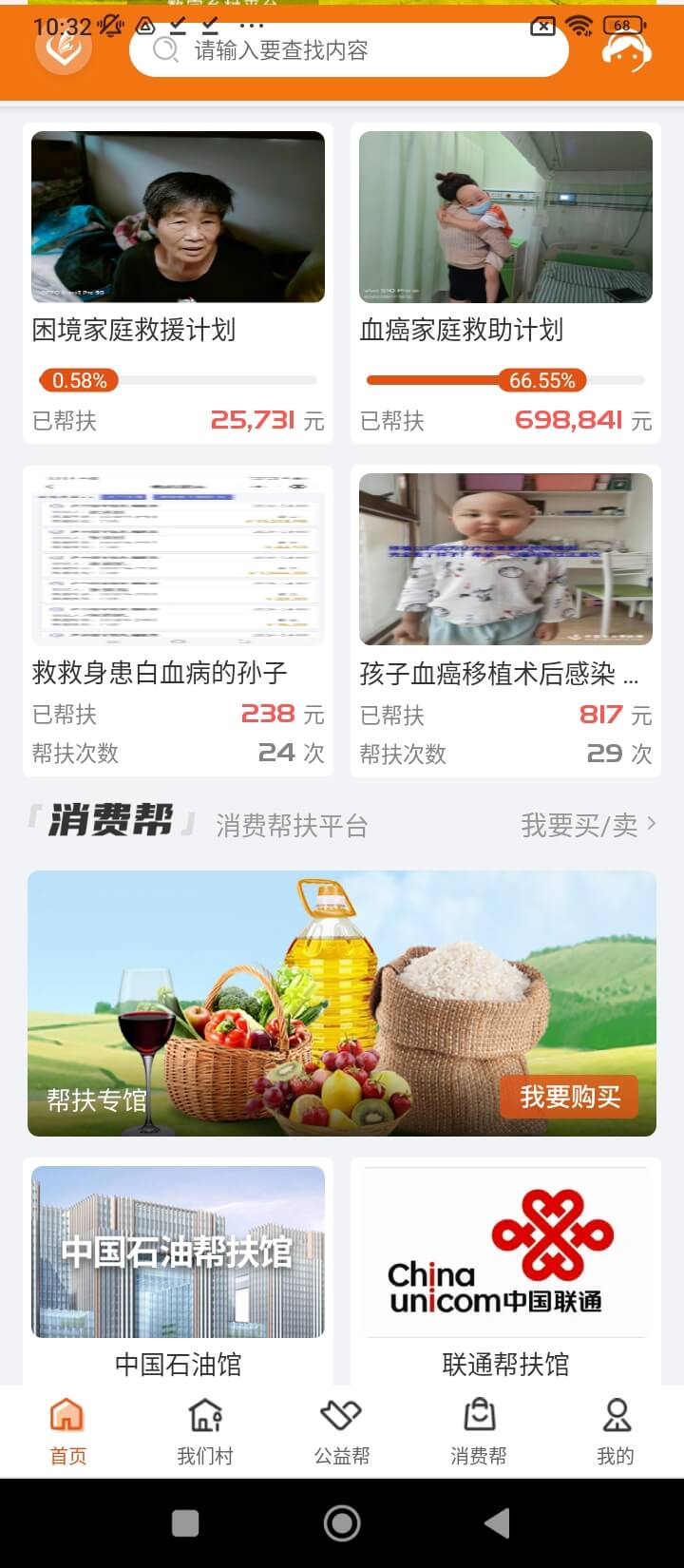This screenshot has height=1568, width=684.
Task: Select the 消费帮 tab
Action: (x=479, y=1431)
